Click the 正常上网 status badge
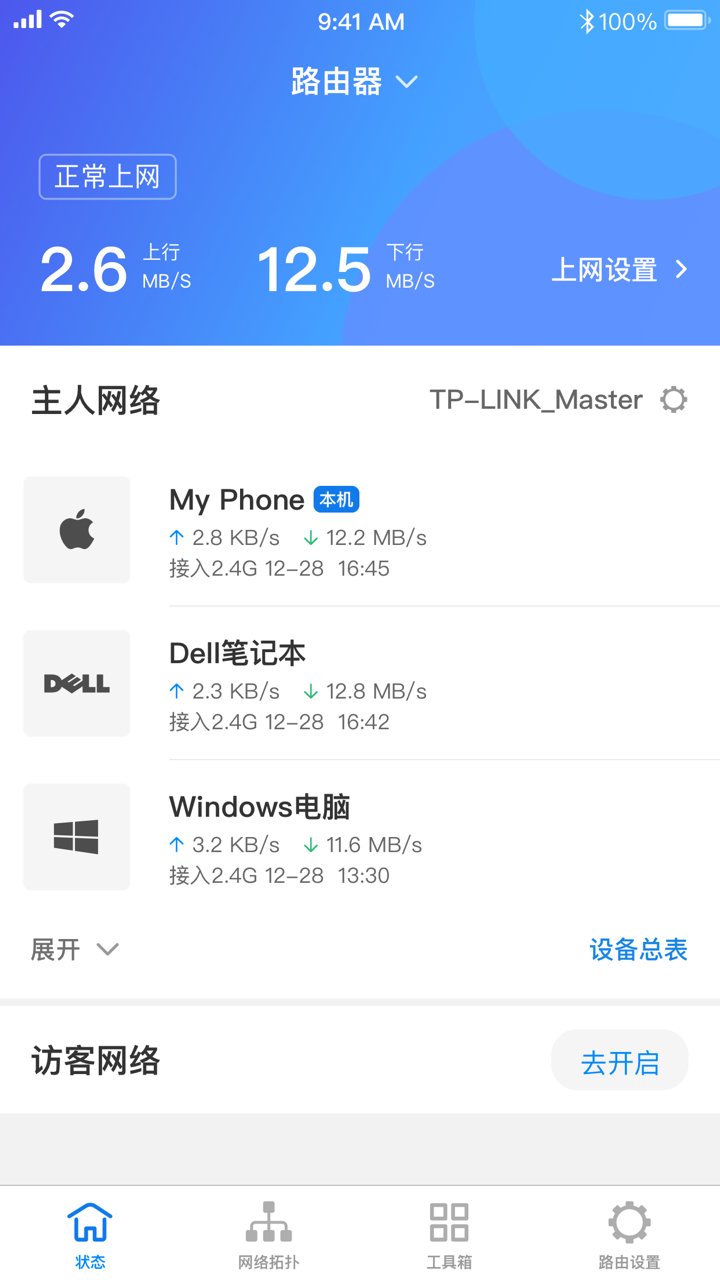720x1280 pixels. 107,176
